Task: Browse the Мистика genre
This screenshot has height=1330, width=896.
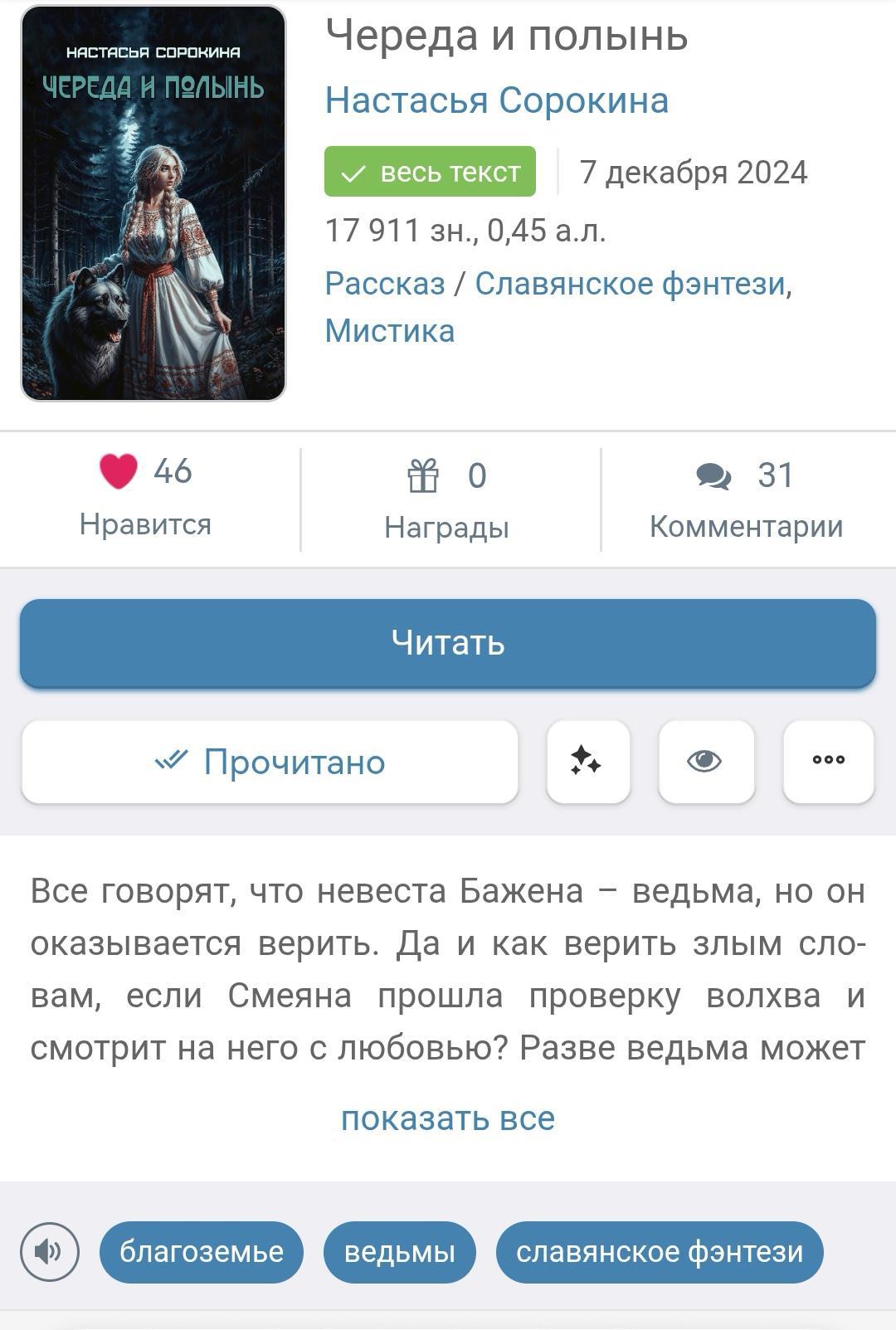Action: pos(390,331)
